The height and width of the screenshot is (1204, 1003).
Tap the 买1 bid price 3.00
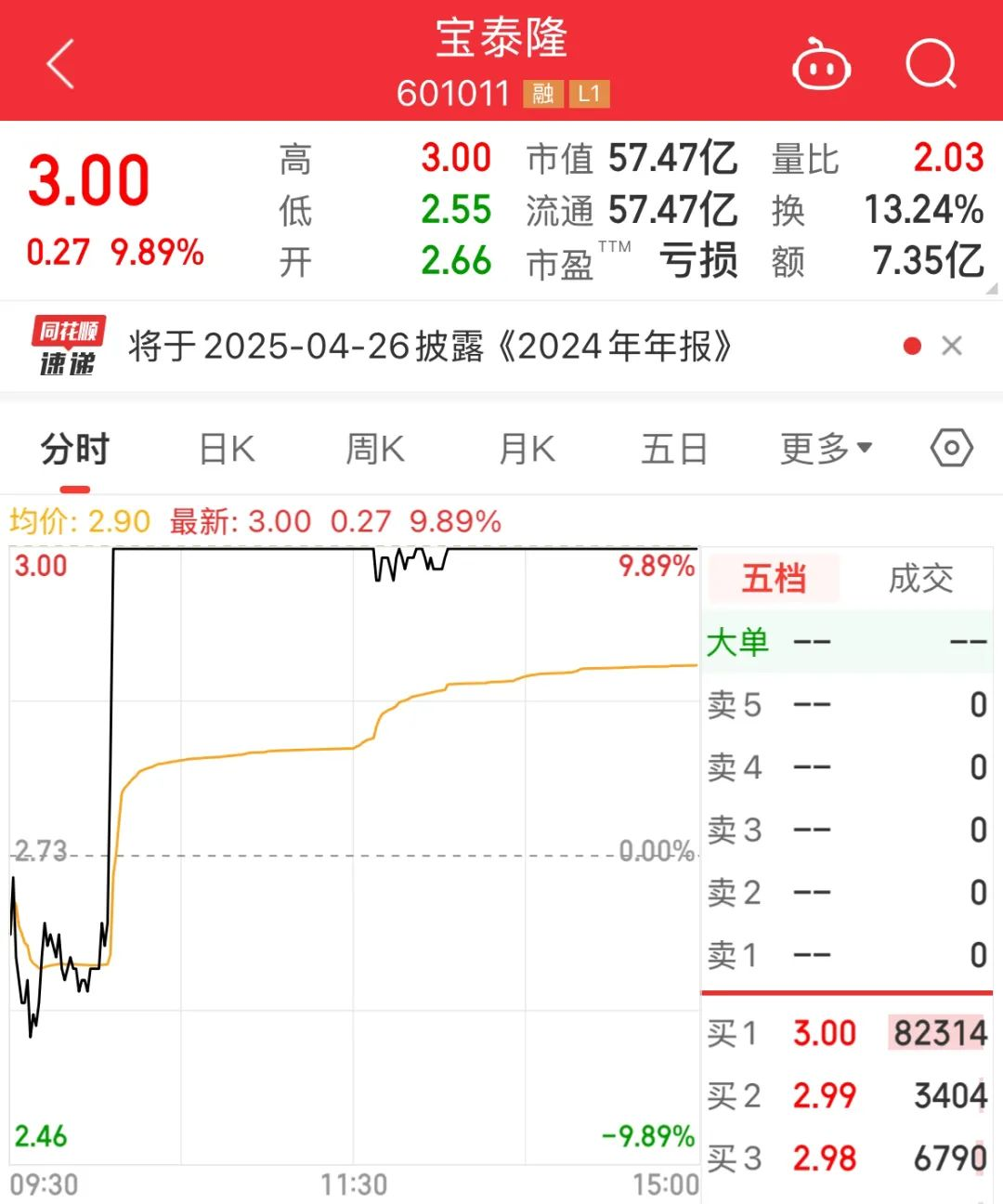pos(823,1032)
